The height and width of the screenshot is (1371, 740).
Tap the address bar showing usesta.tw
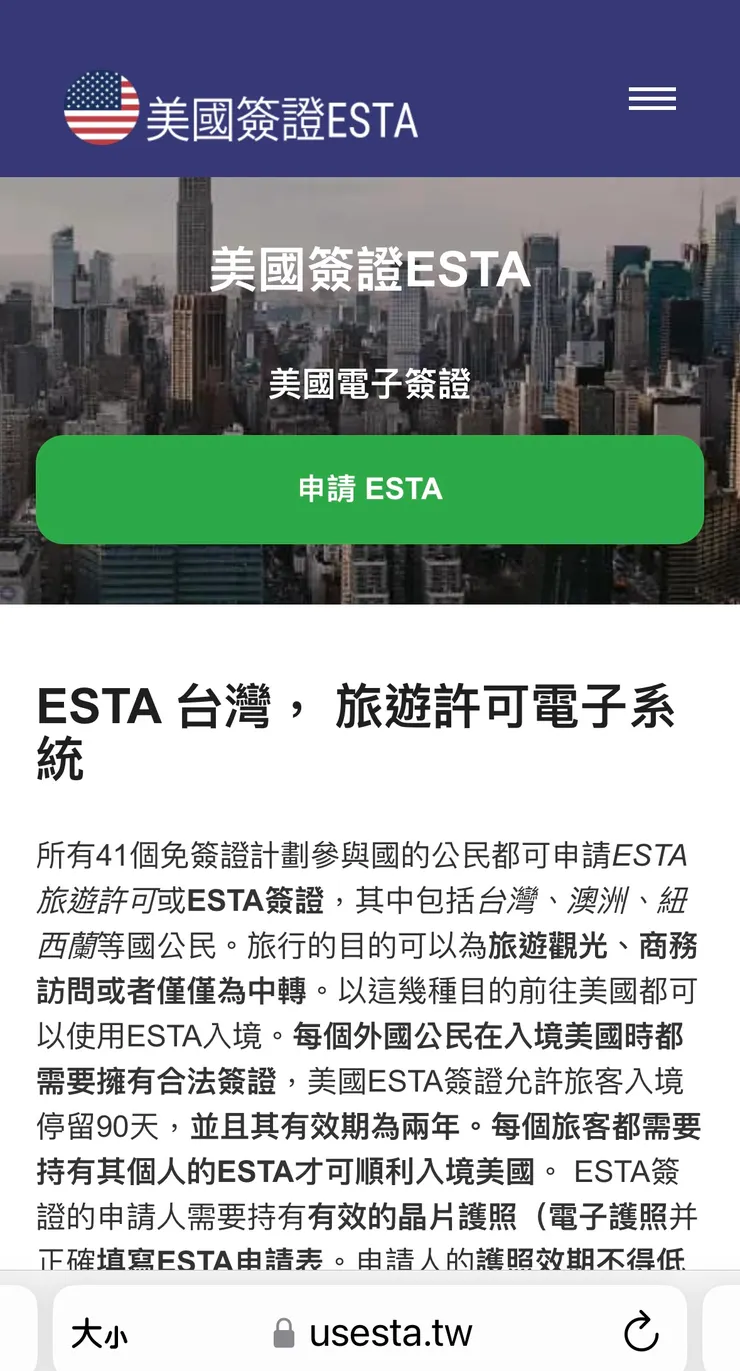point(390,1332)
